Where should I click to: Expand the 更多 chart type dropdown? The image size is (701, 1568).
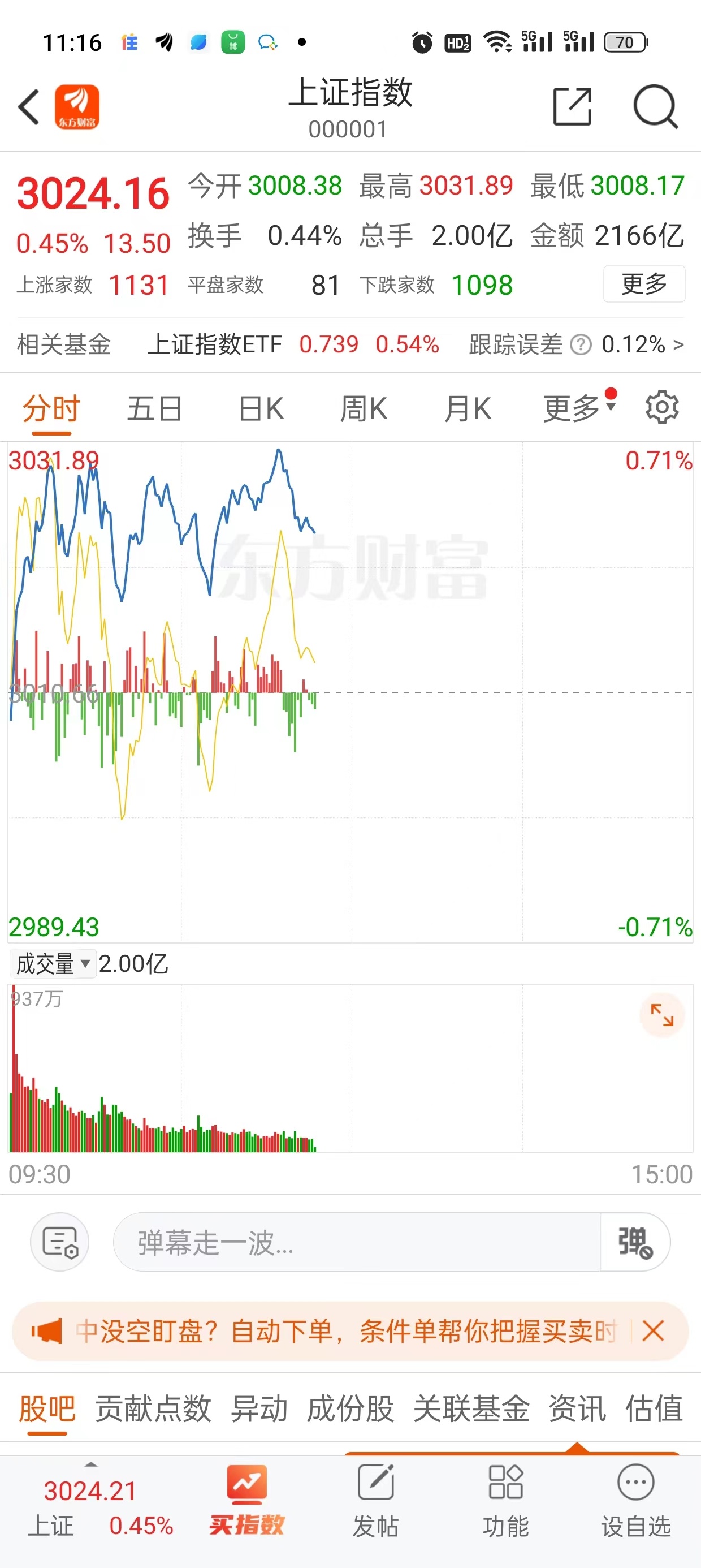[575, 408]
